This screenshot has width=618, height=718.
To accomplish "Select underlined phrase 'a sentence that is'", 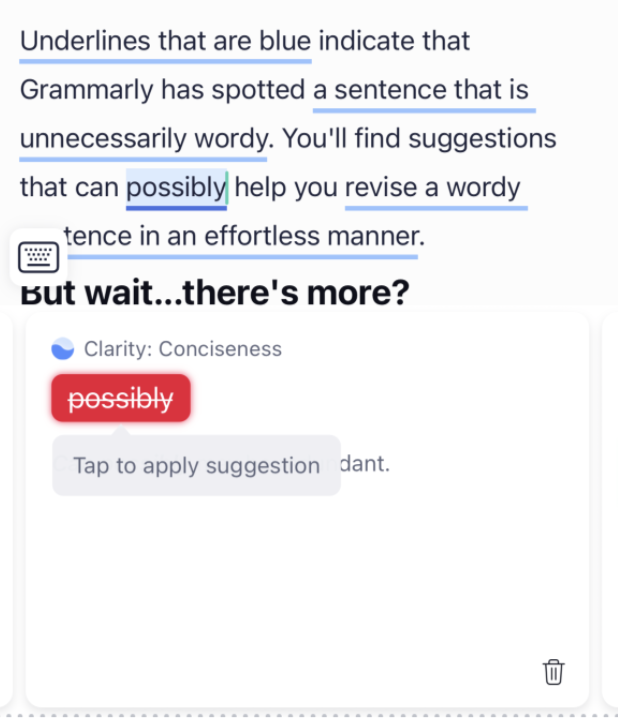I will pyautogui.click(x=421, y=90).
